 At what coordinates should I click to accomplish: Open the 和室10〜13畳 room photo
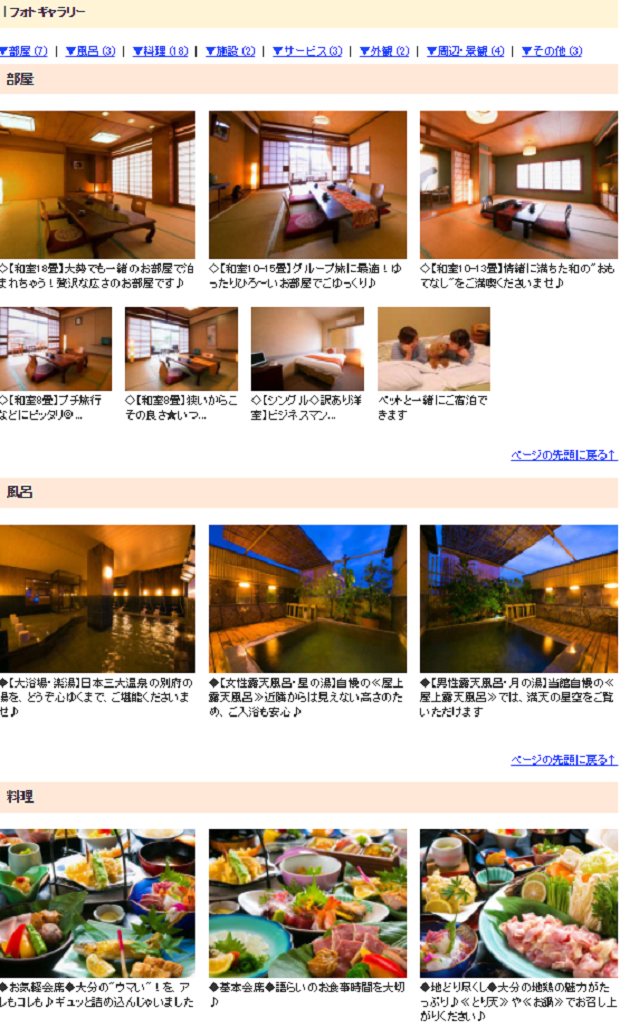tap(518, 184)
